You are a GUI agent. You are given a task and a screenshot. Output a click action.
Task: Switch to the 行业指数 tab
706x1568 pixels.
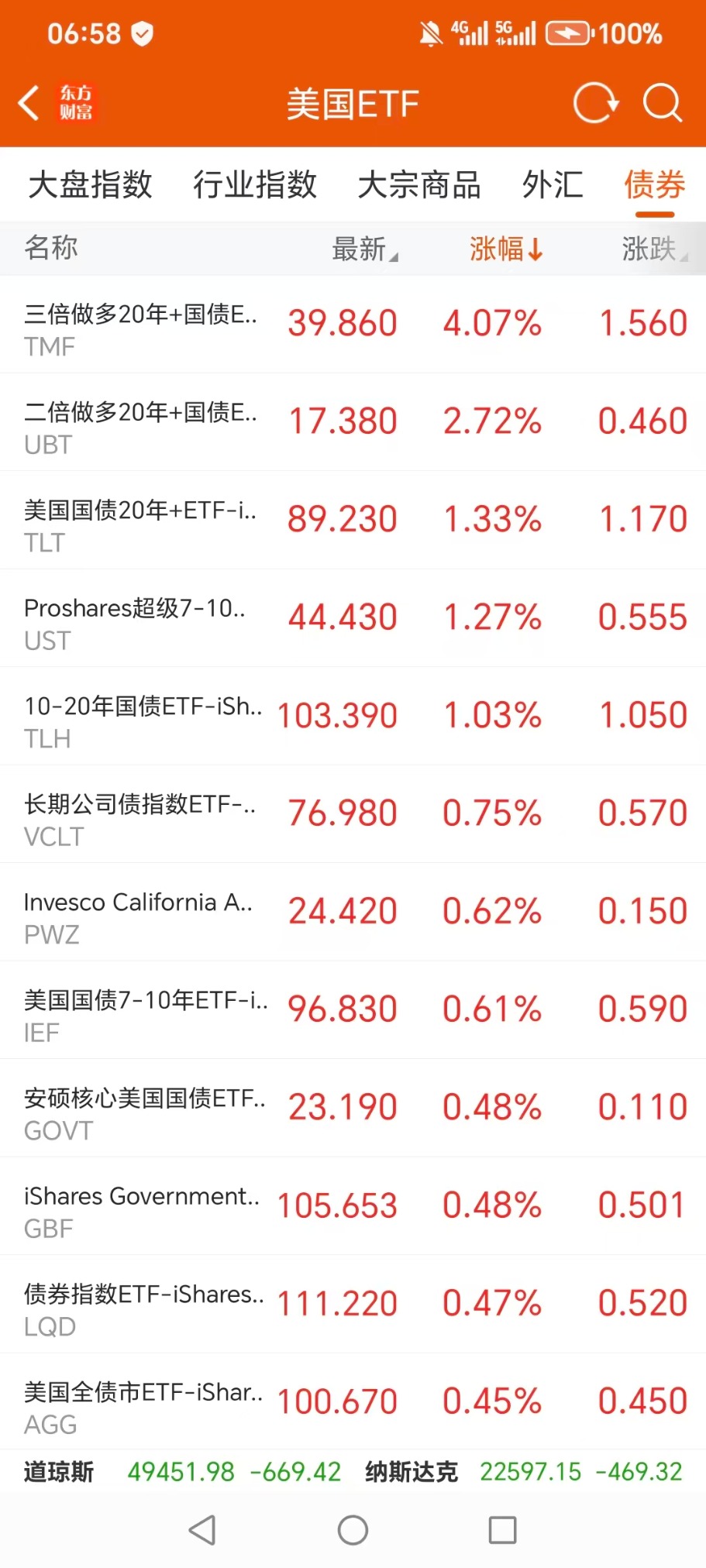tap(255, 185)
